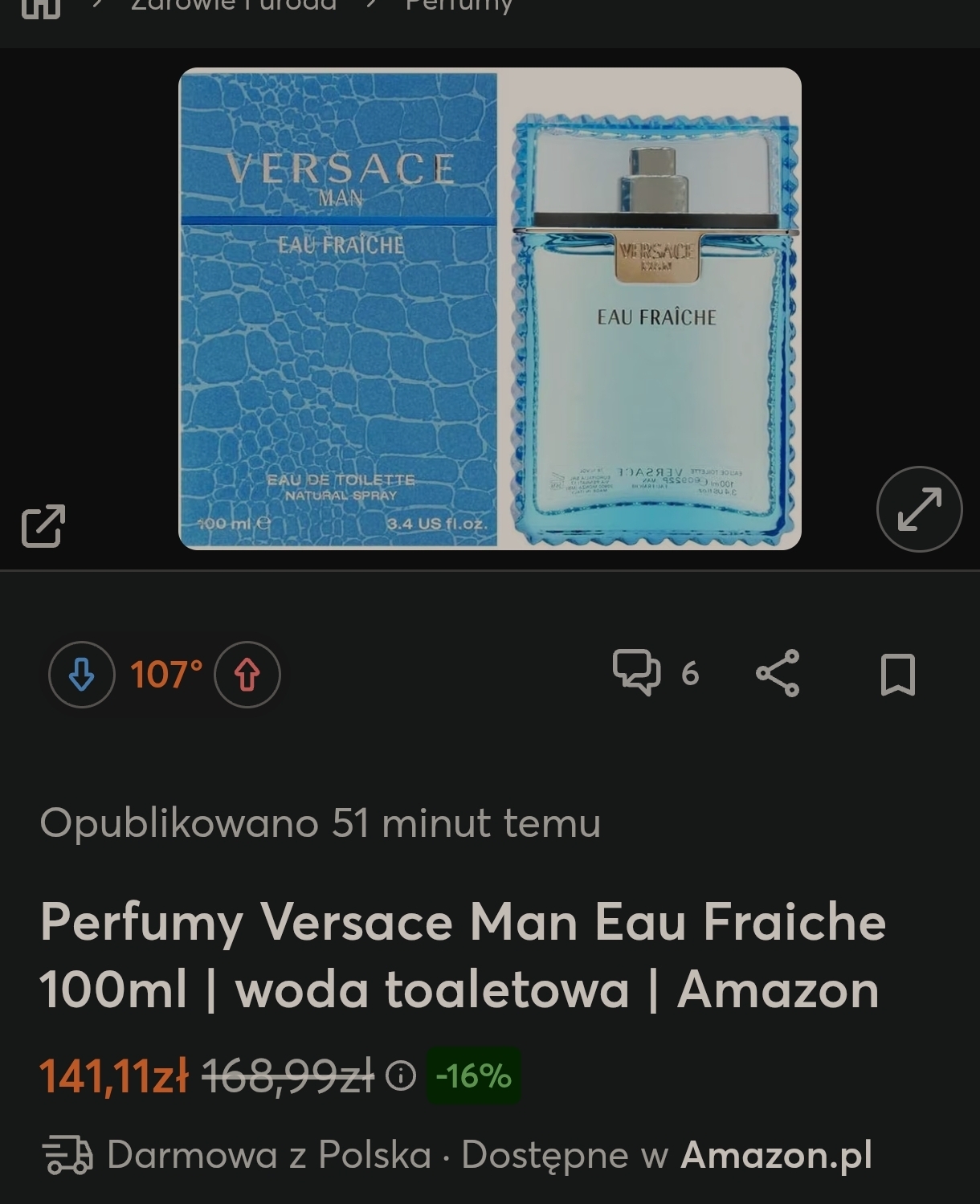This screenshot has height=1204, width=980.
Task: Go to the Perfumy category breadcrumb
Action: point(459,5)
